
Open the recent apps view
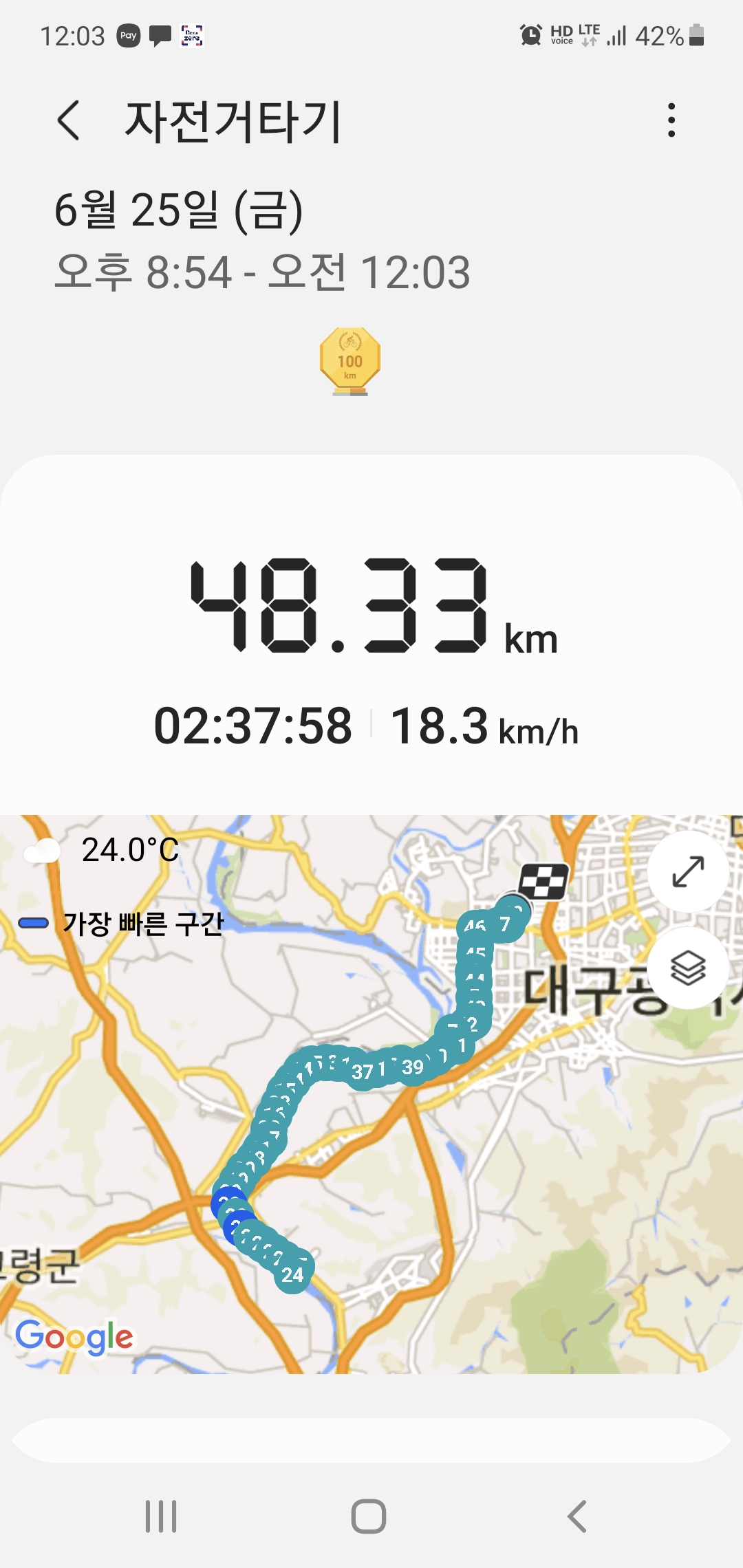162,1516
